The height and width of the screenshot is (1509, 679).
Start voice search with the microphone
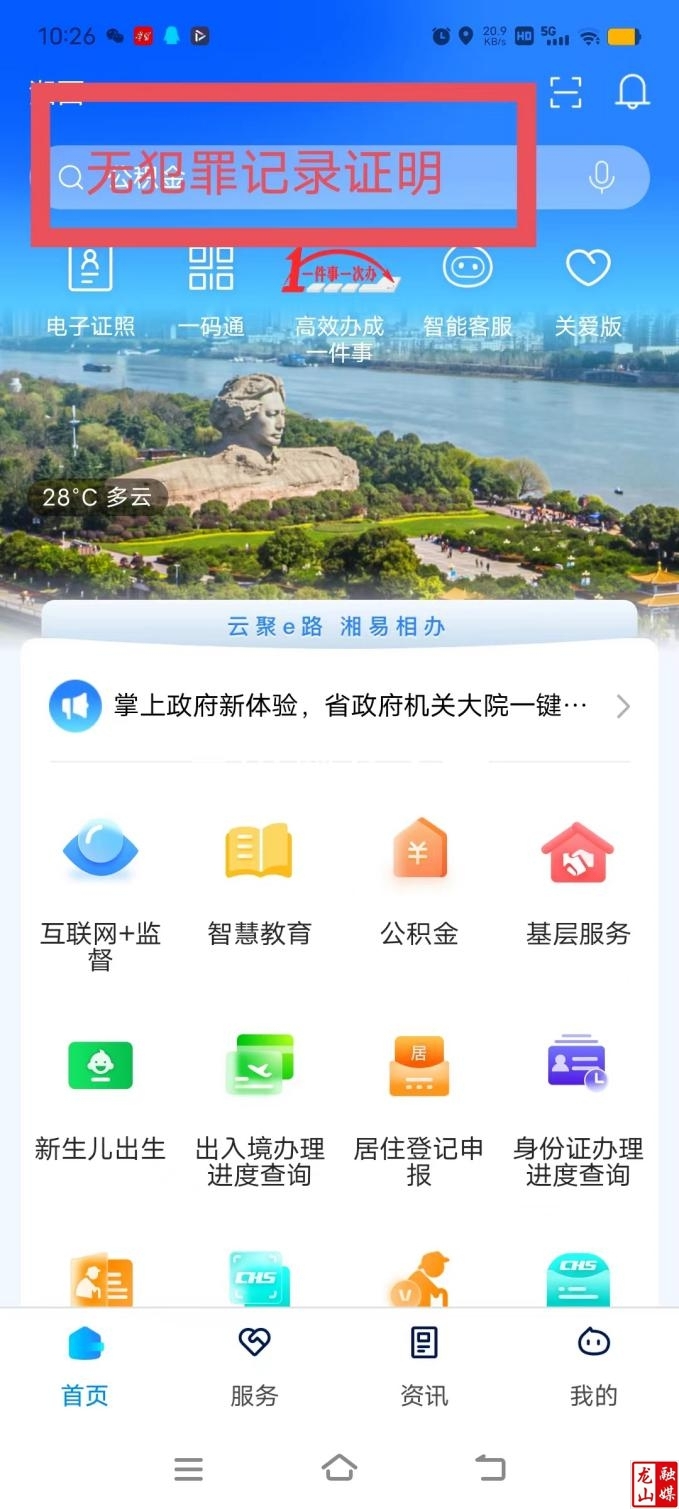601,178
